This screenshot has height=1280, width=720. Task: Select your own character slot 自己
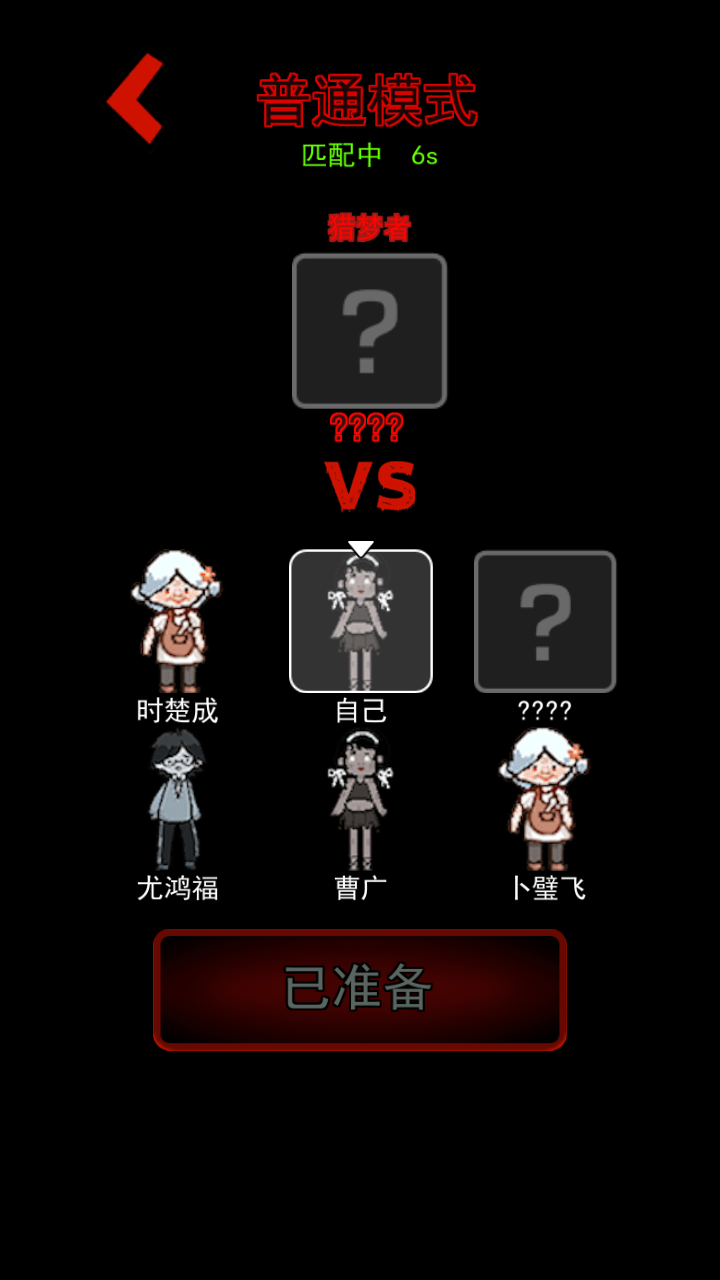tap(361, 621)
